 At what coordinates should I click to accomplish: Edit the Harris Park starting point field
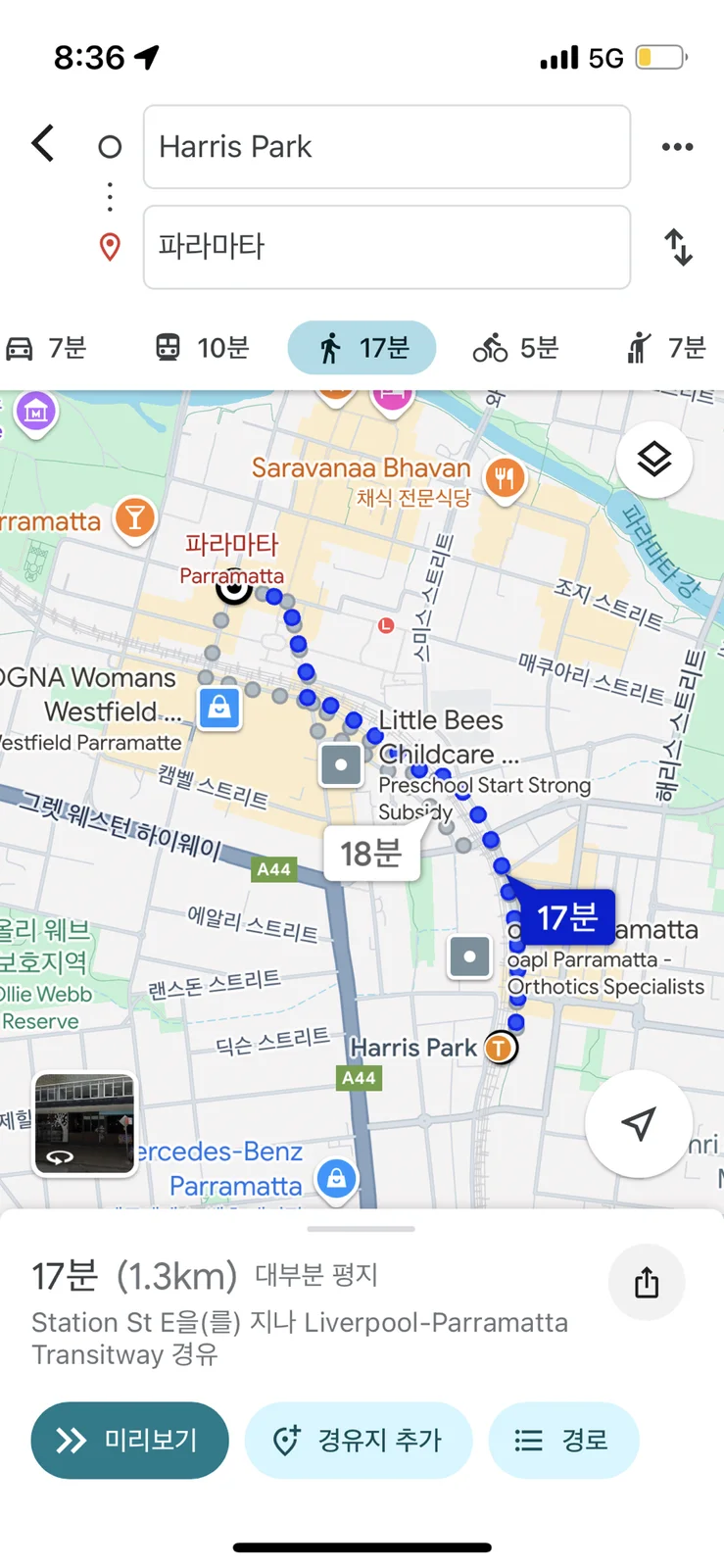click(387, 147)
